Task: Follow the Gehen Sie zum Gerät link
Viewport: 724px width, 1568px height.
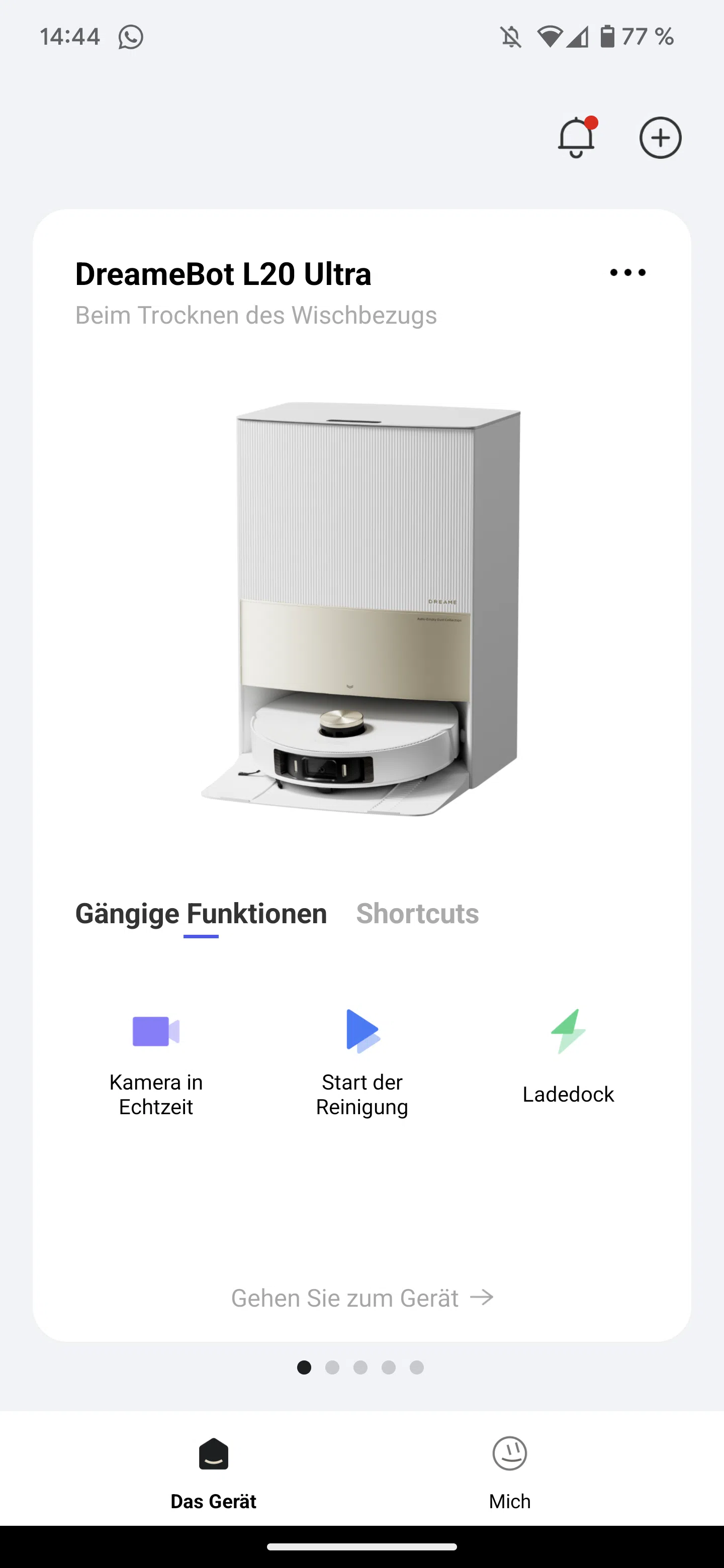Action: [x=361, y=1298]
